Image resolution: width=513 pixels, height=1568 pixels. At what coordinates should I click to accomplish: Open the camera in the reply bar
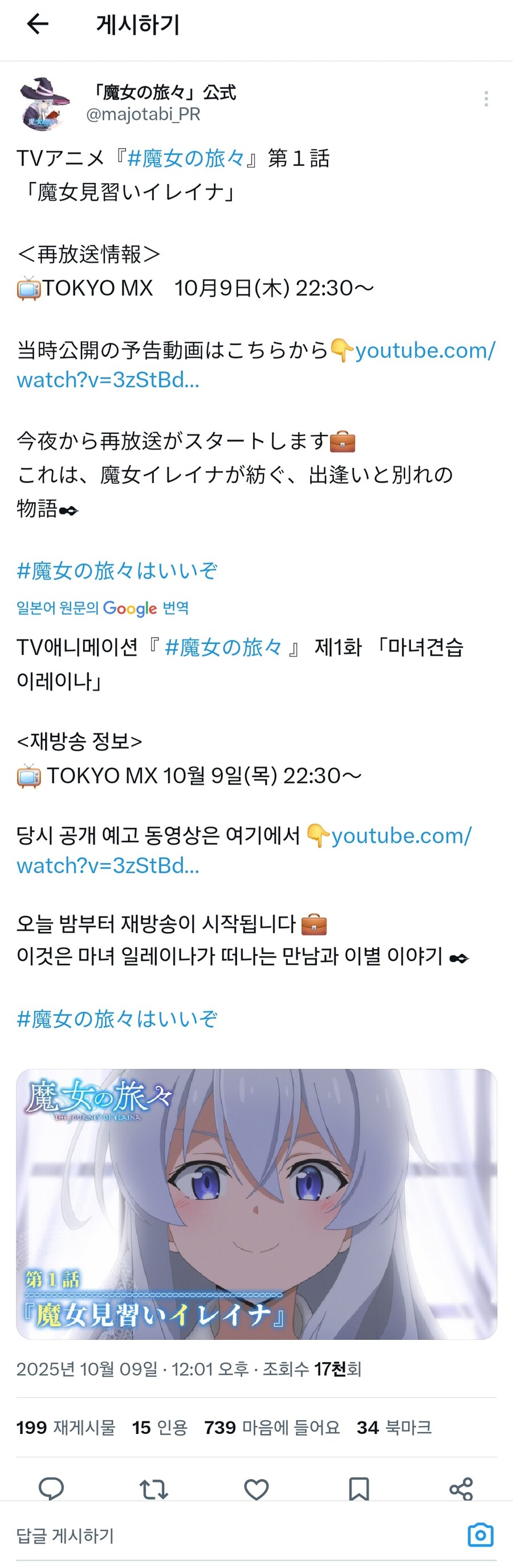click(480, 1535)
